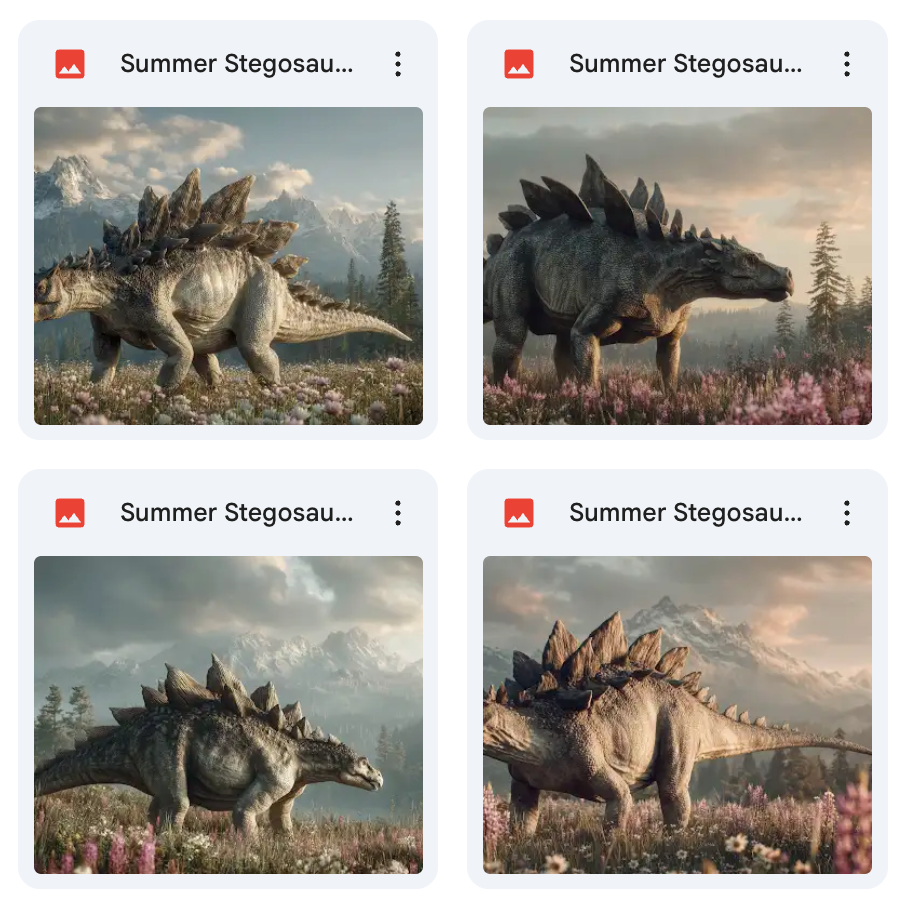Open more options for the pink-cloud mountain Stegosaurus file

847,513
